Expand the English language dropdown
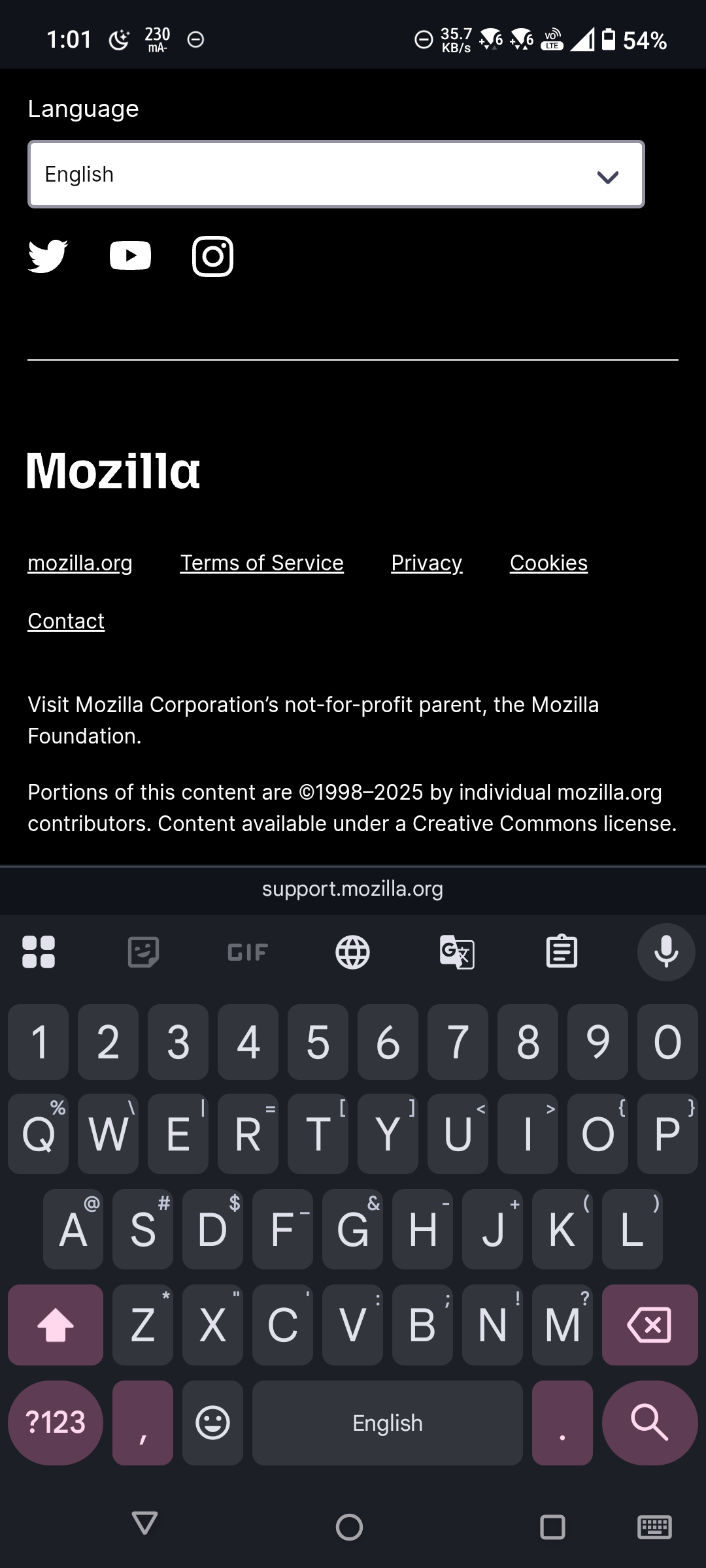 click(336, 174)
